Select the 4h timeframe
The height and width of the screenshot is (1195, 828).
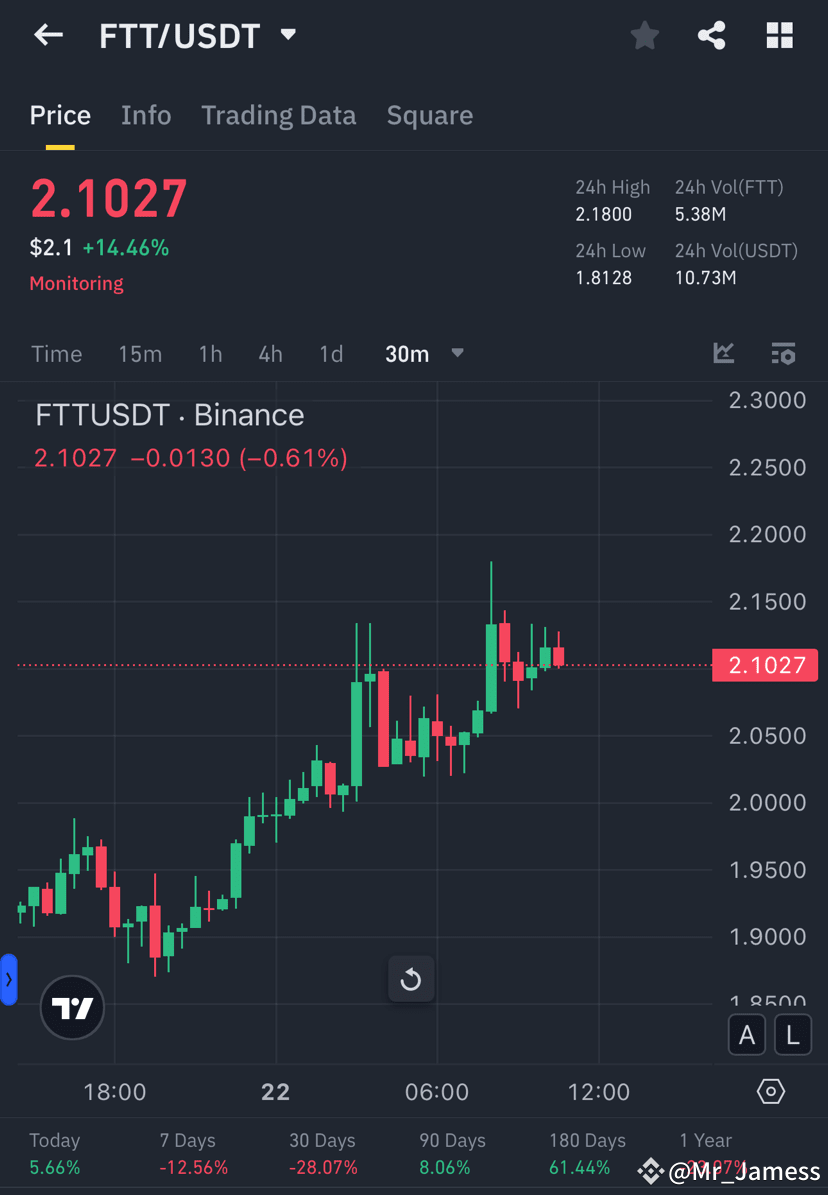click(270, 353)
